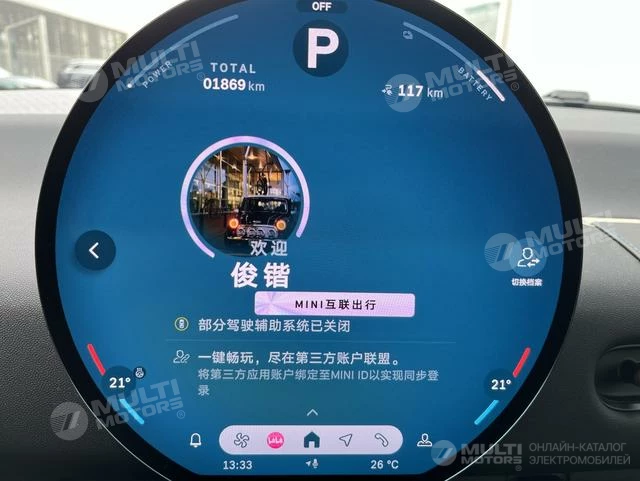Tap the 切换档案 switch profile icon
Screen dimensions: 640x481
527,259
